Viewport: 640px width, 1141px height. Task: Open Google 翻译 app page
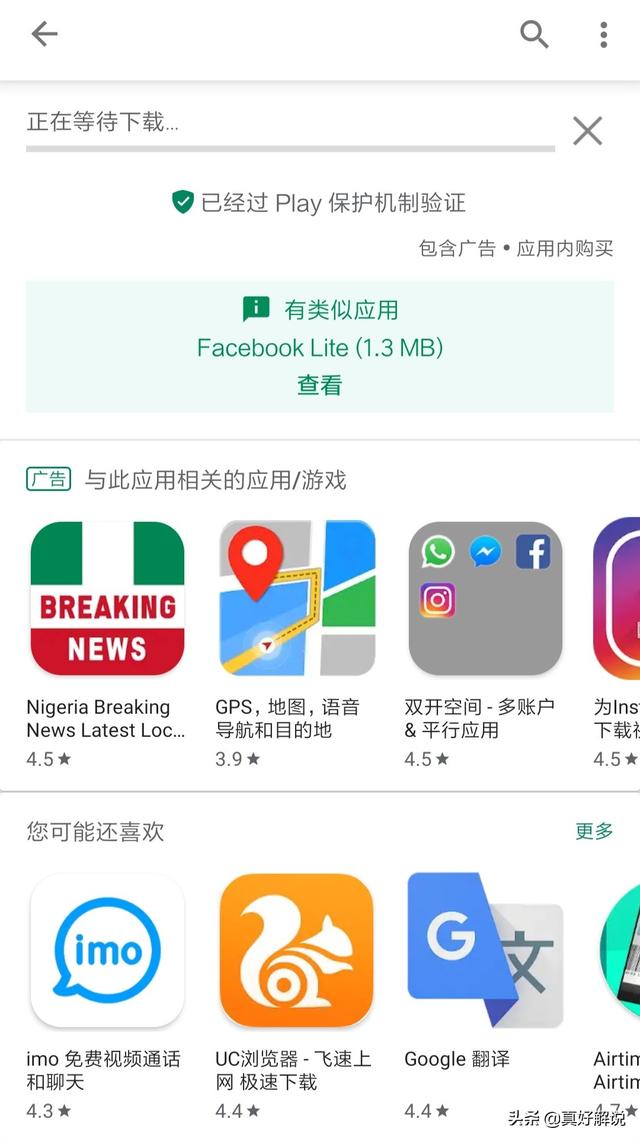pyautogui.click(x=486, y=950)
